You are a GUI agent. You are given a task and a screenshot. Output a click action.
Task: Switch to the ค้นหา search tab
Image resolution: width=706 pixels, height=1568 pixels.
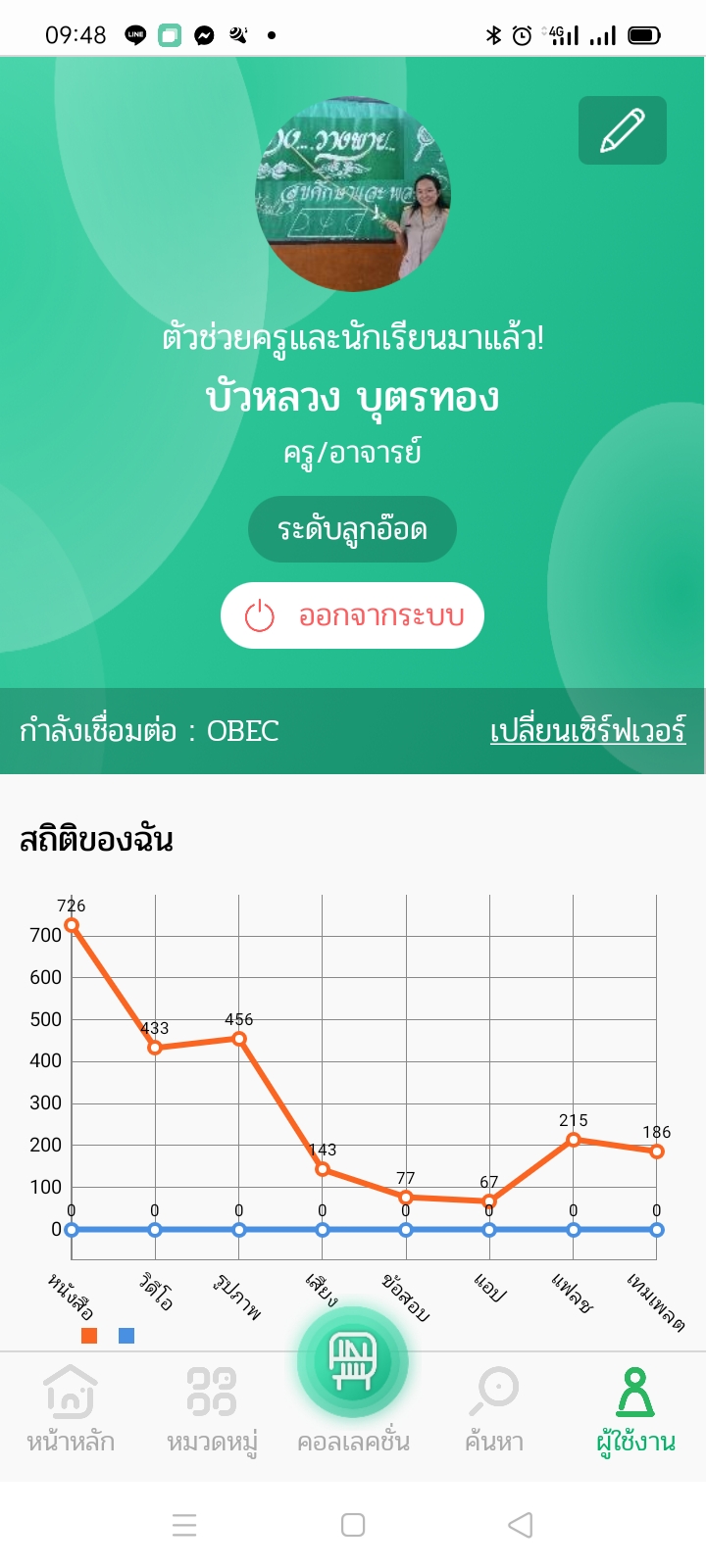495,1407
